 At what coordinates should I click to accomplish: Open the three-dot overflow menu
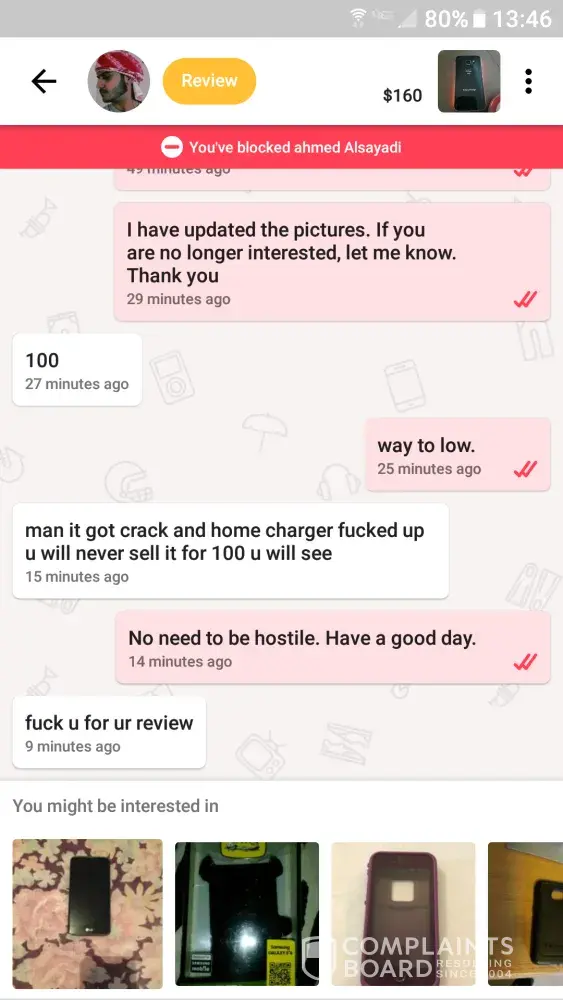point(528,81)
